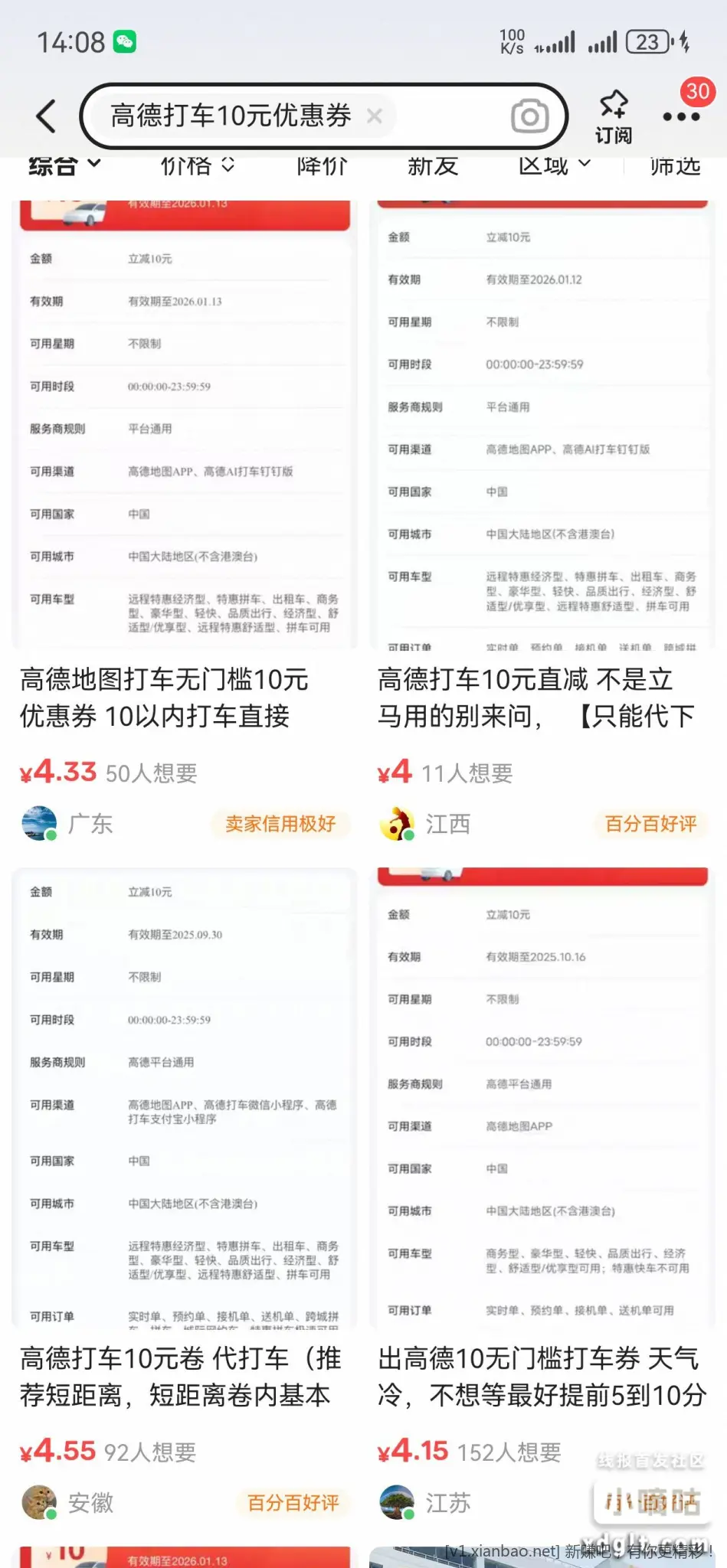Go back from search results
727x1568 pixels.
click(46, 116)
